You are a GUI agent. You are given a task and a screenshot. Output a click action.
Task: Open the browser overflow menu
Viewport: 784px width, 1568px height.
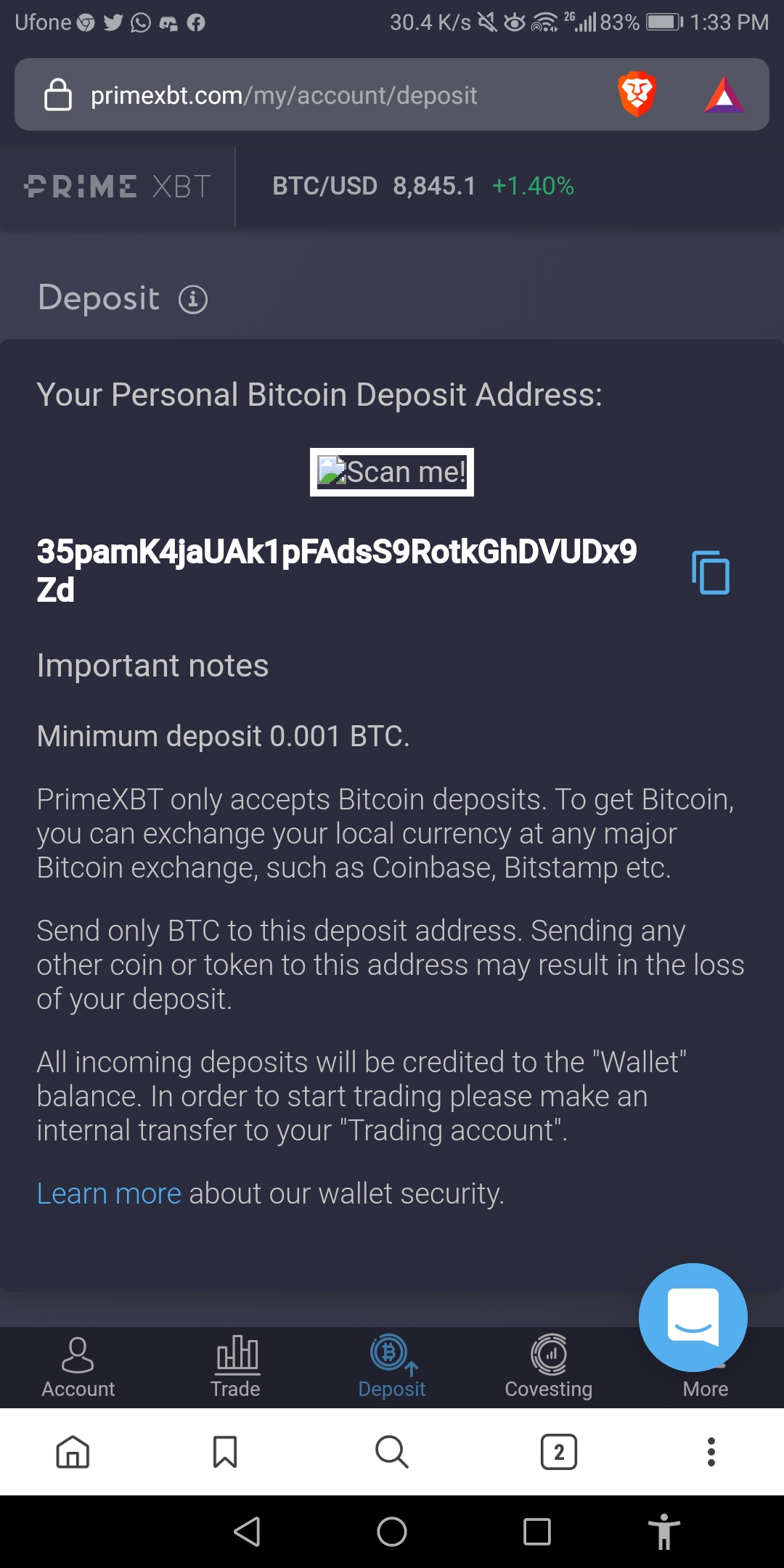(711, 1452)
